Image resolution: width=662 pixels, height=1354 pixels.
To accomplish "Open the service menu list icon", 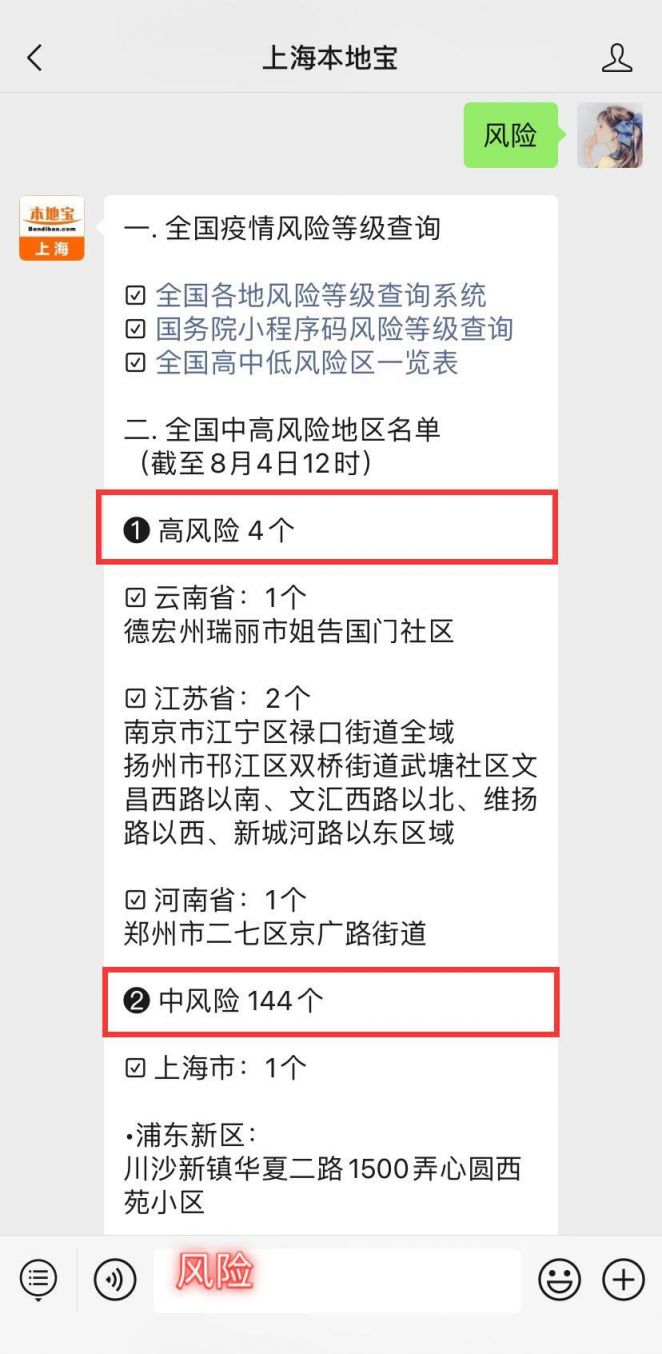I will click(38, 1279).
